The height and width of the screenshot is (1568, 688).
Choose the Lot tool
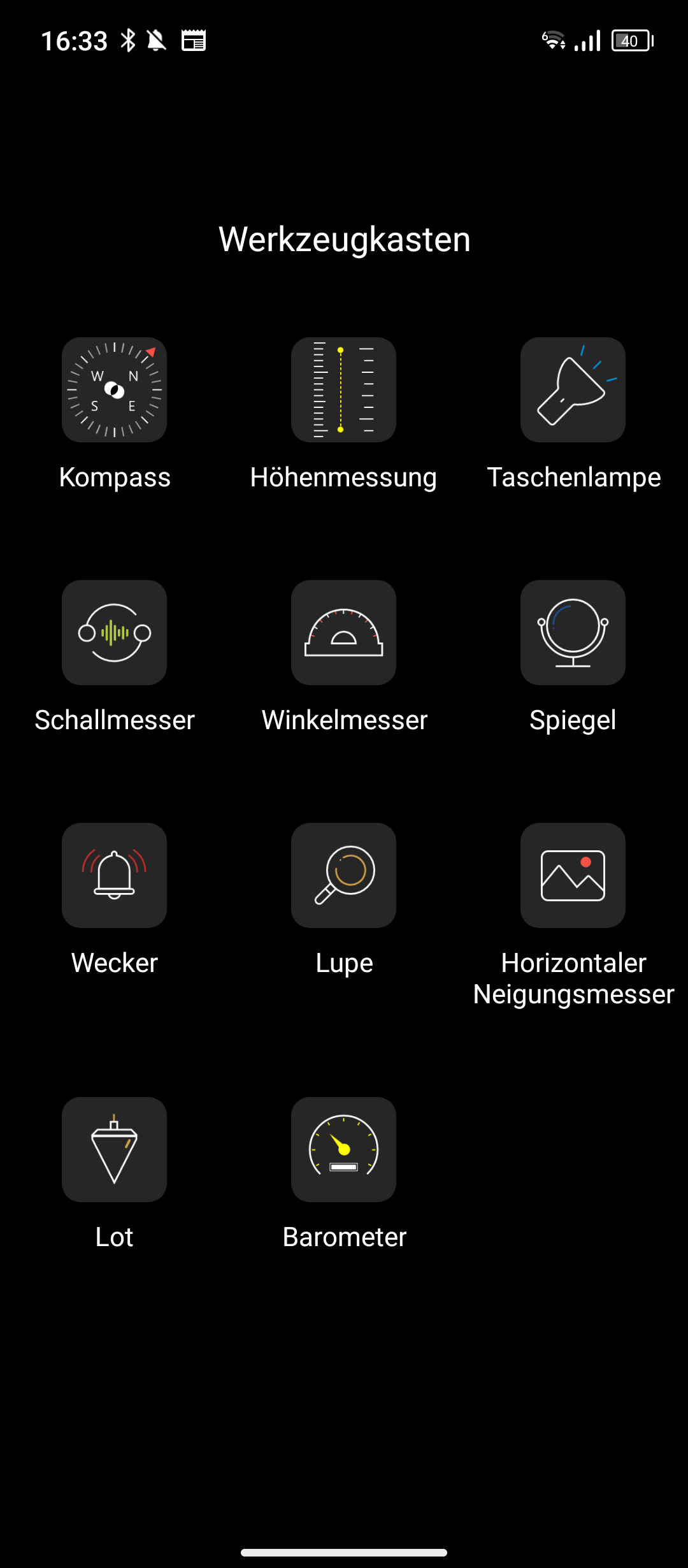114,1149
